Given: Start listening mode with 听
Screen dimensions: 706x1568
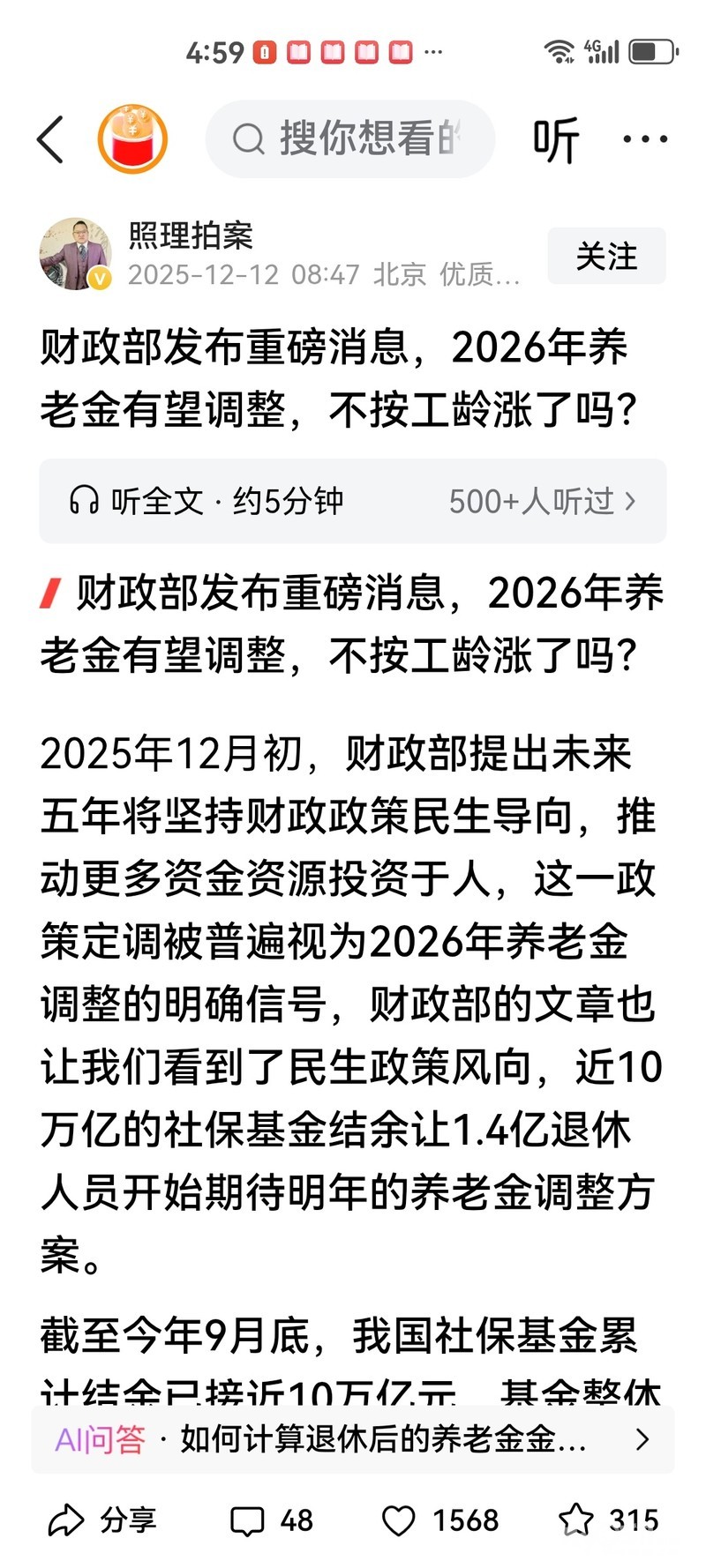Looking at the screenshot, I should 556,139.
